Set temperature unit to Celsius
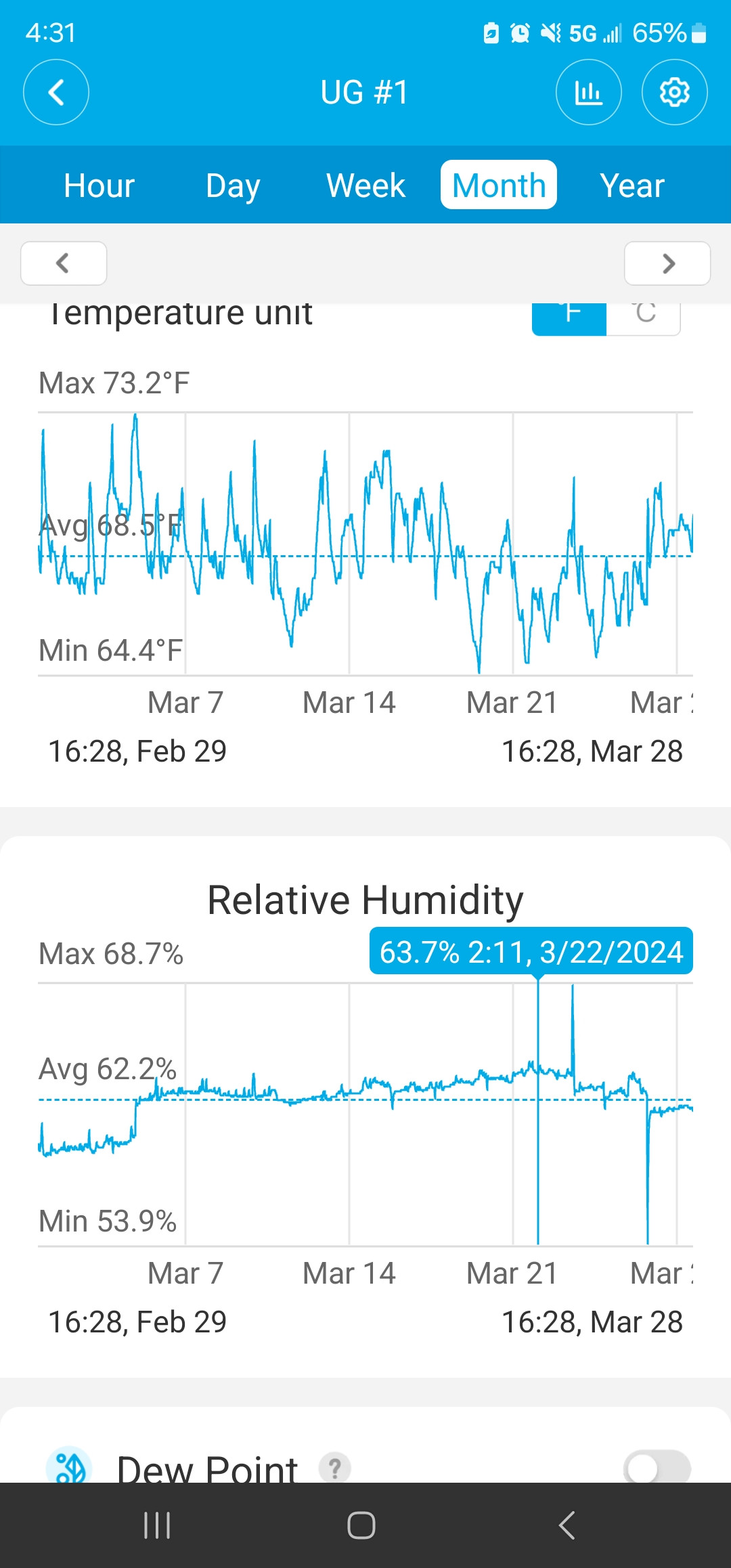 [x=644, y=319]
